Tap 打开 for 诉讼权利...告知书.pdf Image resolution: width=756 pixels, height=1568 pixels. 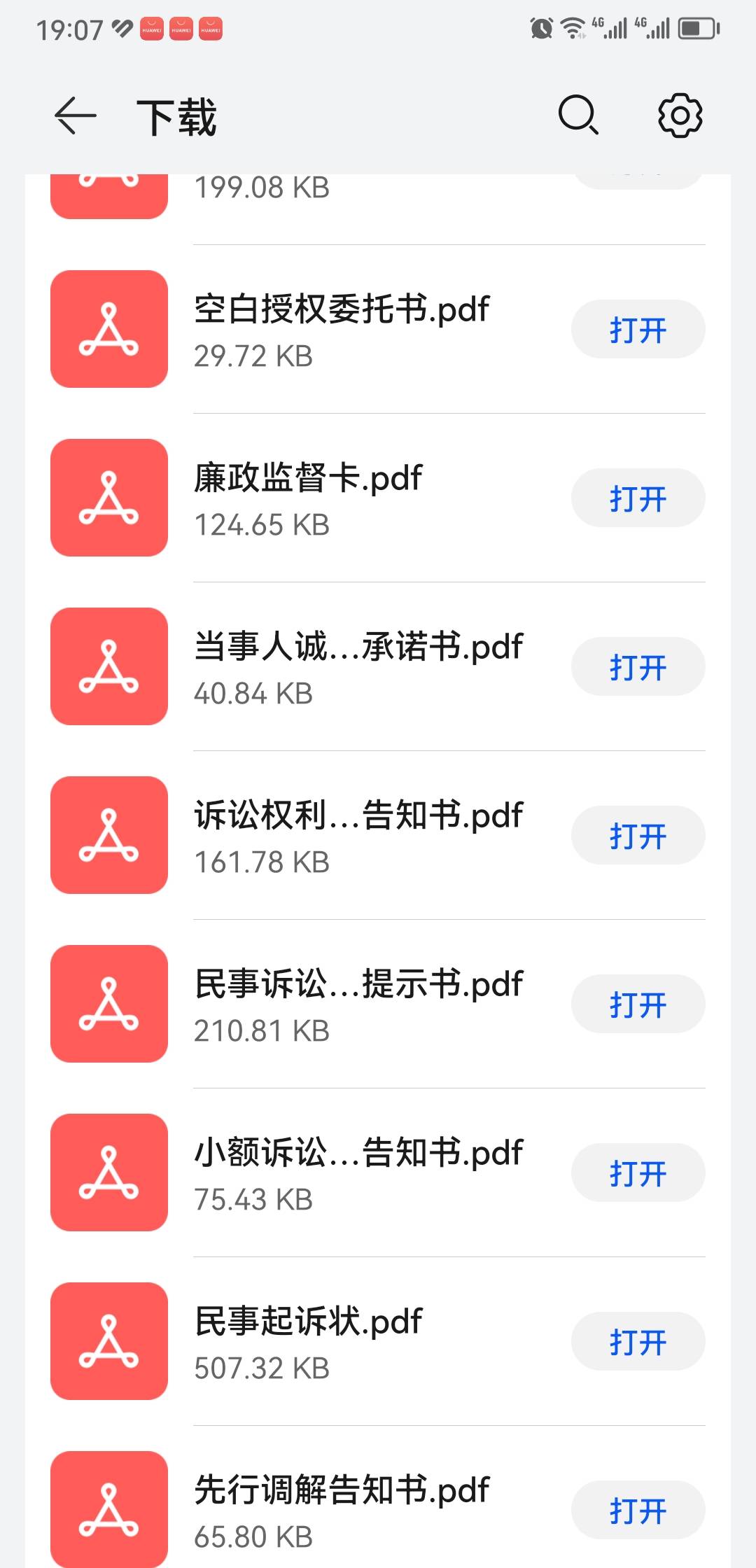point(638,836)
